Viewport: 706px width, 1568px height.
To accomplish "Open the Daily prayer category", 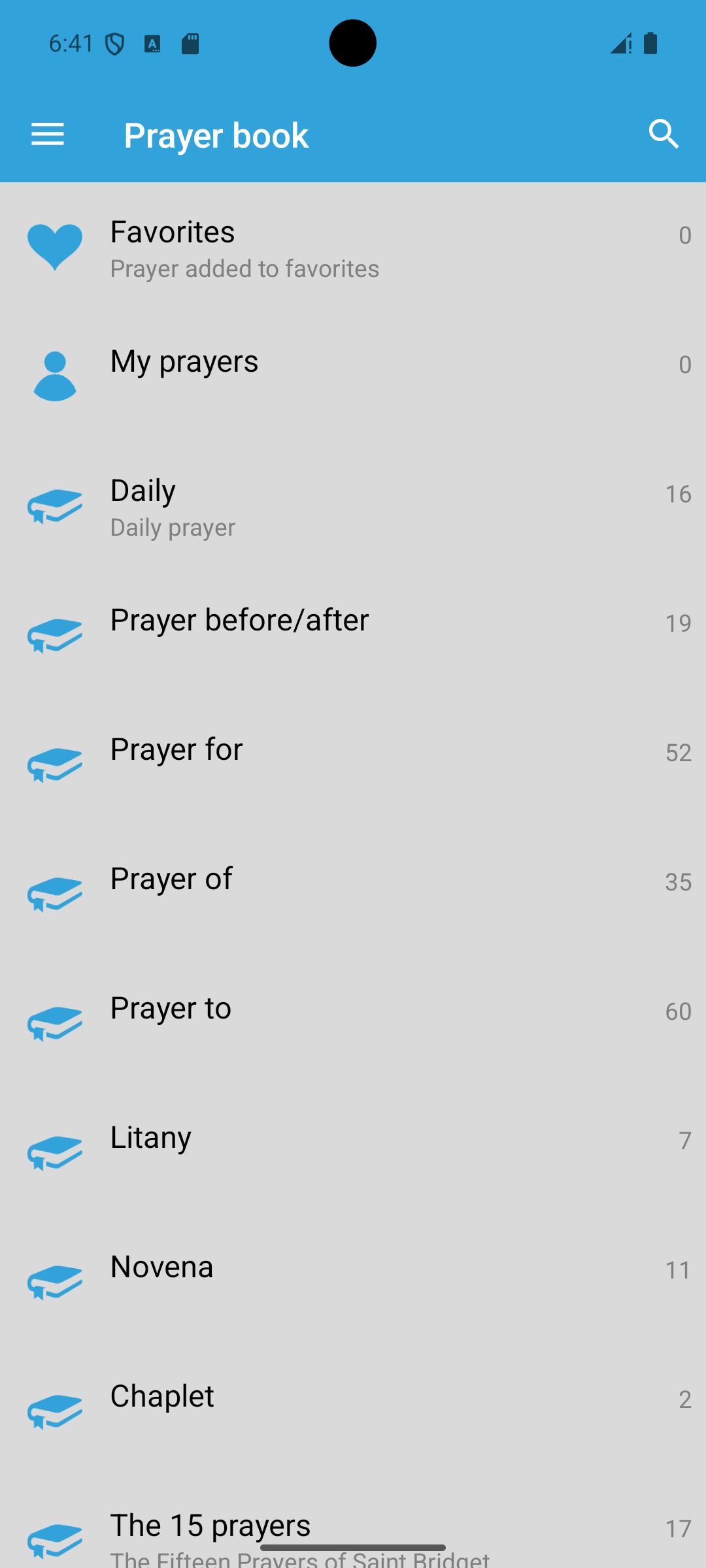I will point(353,506).
